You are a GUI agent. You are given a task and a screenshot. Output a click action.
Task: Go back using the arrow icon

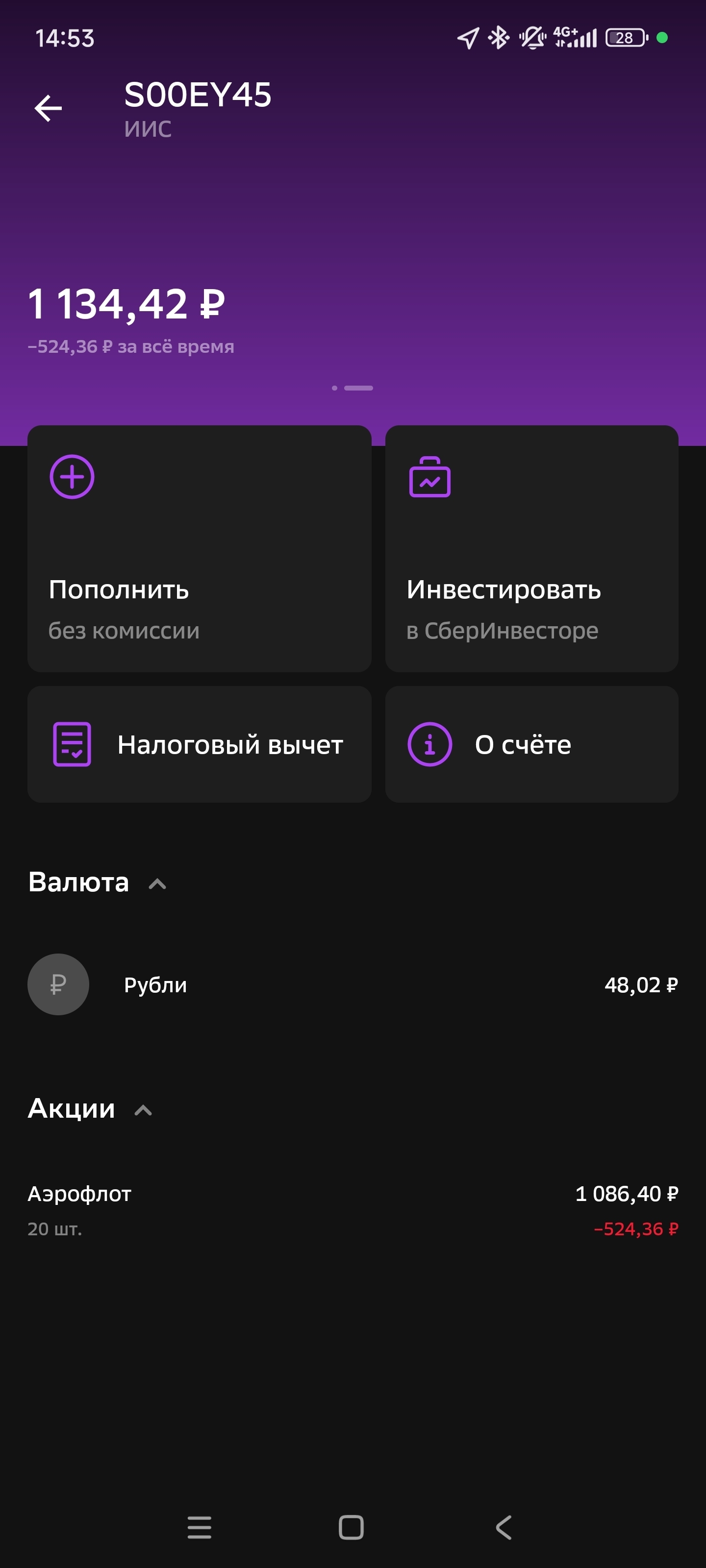[x=48, y=108]
